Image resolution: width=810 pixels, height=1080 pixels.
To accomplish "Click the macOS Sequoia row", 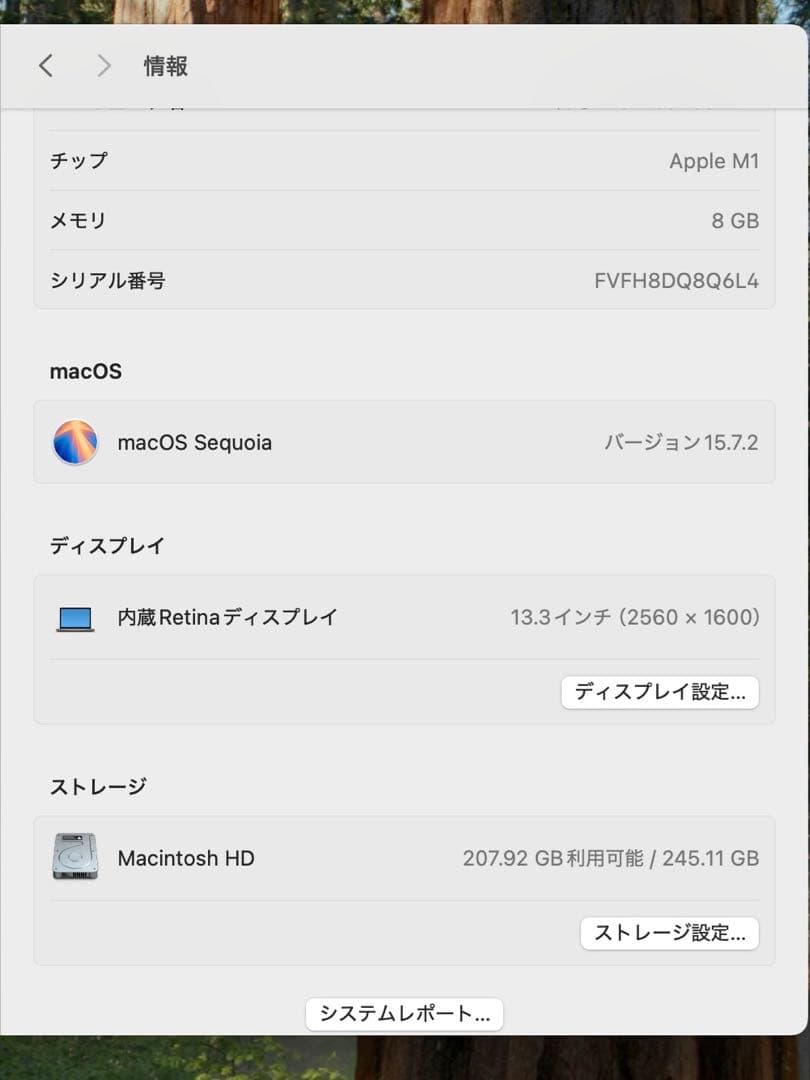I will 404,441.
